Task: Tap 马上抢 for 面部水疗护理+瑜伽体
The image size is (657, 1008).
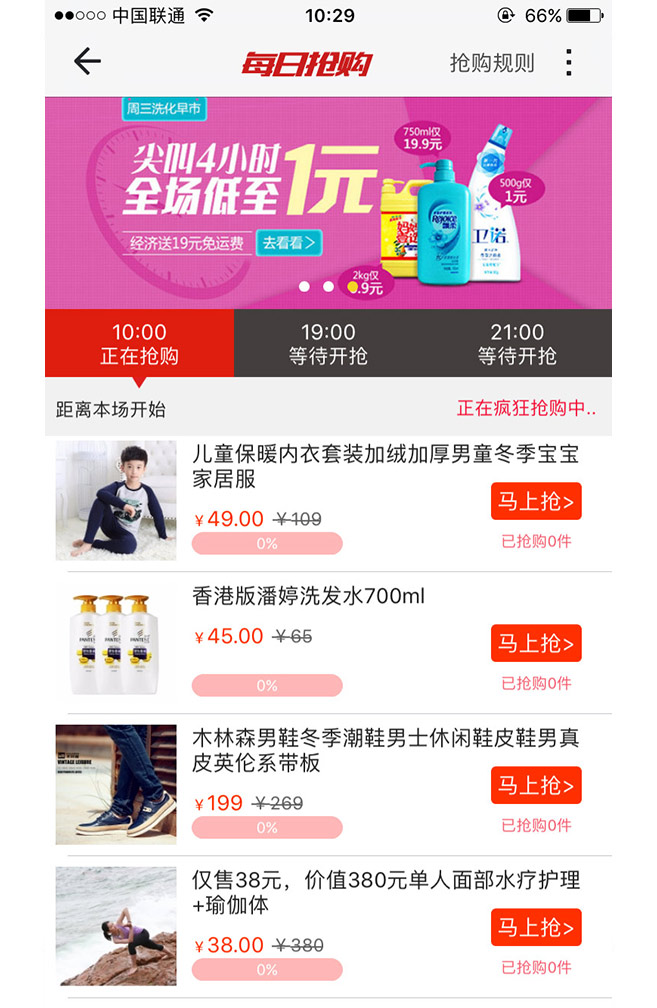Action: 536,927
